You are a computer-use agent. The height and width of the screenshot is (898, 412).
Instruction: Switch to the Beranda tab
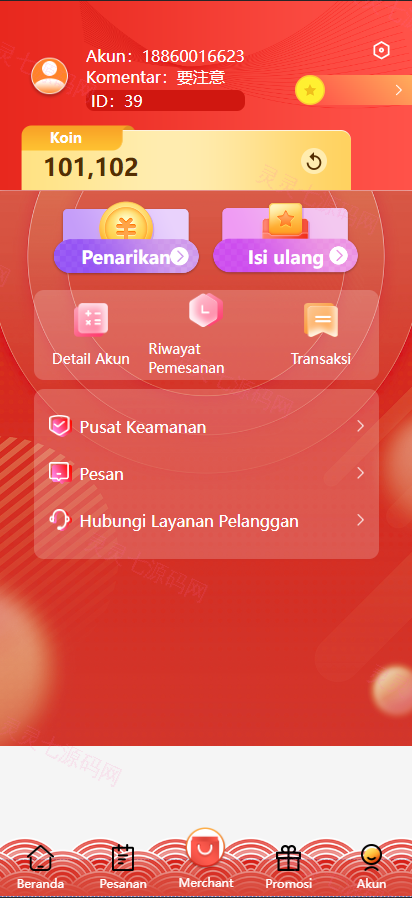click(x=41, y=867)
